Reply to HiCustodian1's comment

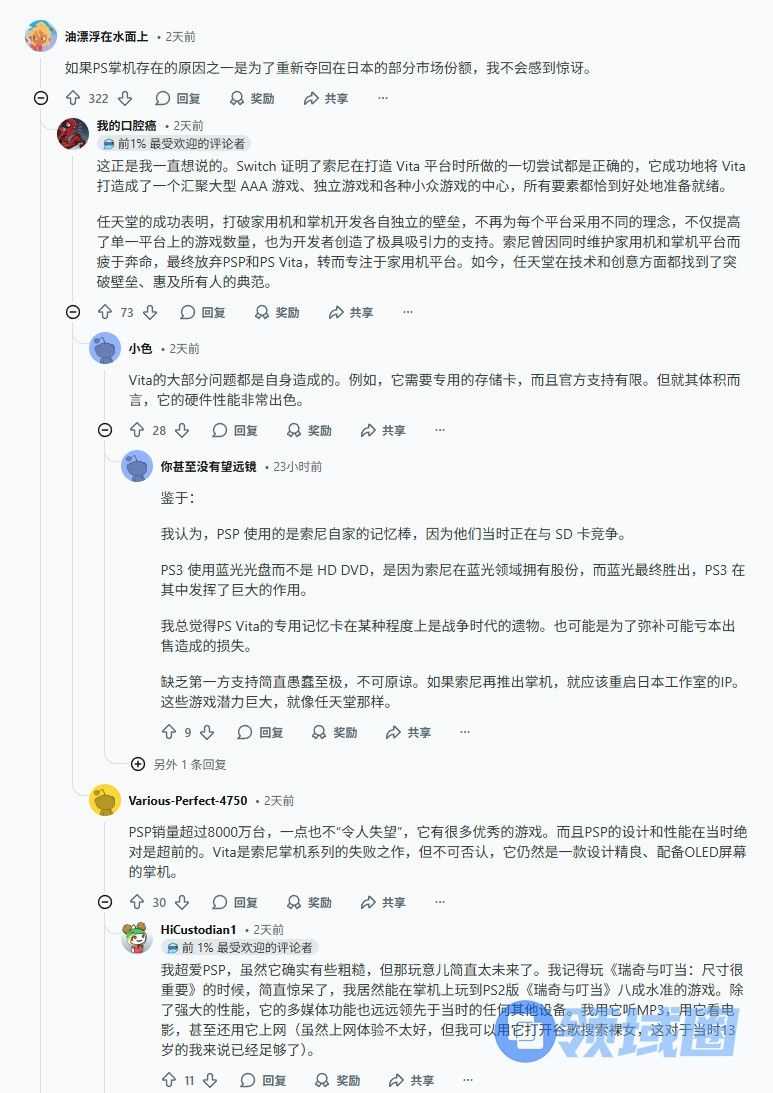point(264,1080)
